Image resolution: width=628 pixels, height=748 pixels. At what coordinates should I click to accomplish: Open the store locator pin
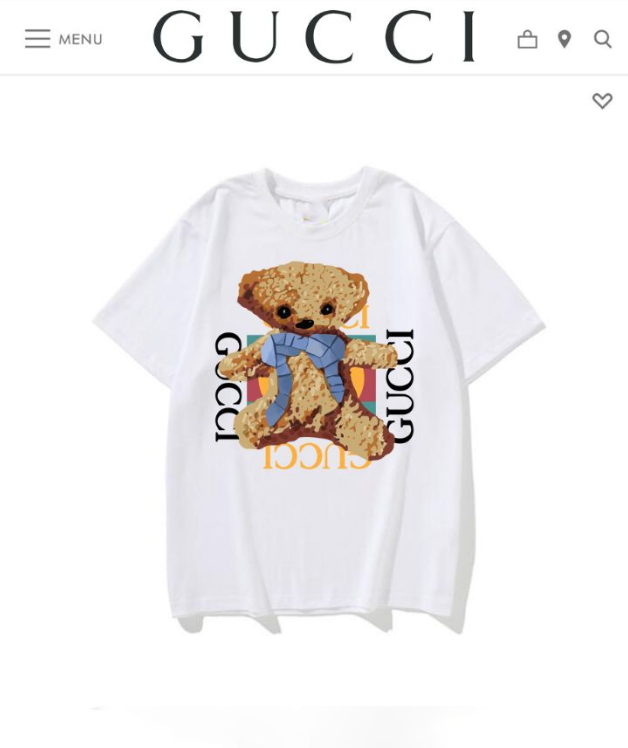point(564,39)
